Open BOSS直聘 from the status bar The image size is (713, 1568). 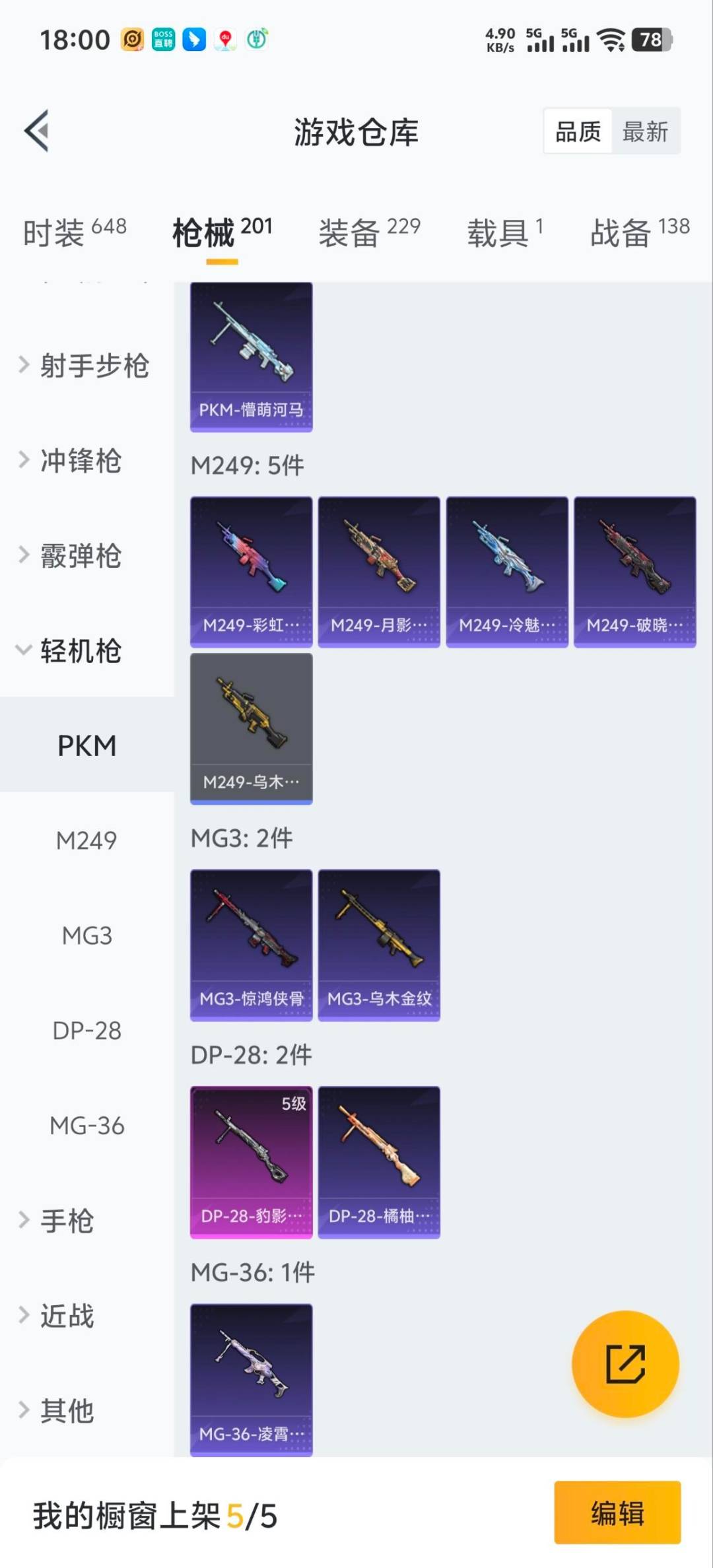pos(162,38)
